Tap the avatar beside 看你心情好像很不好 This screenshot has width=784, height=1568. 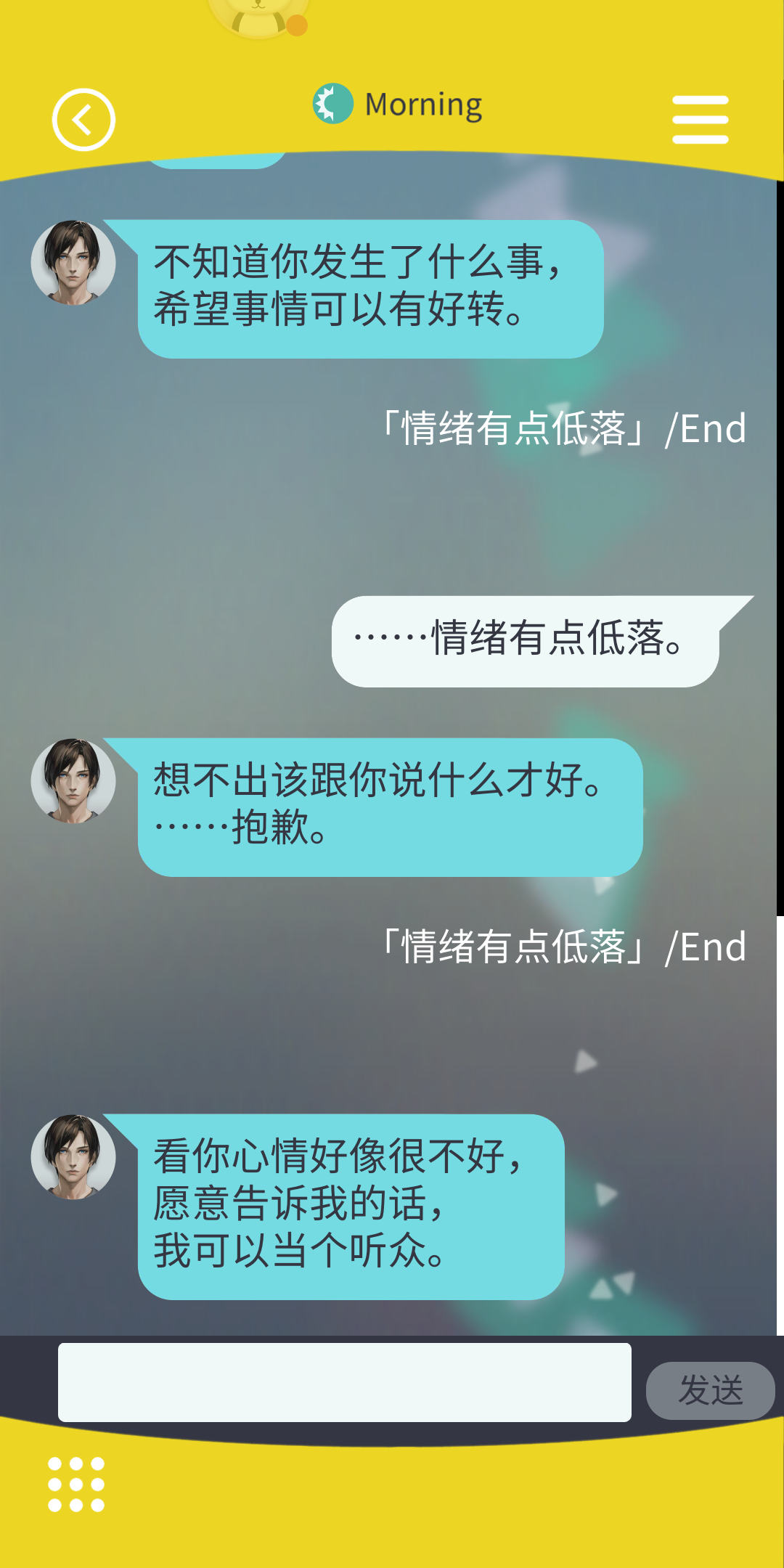[73, 1157]
